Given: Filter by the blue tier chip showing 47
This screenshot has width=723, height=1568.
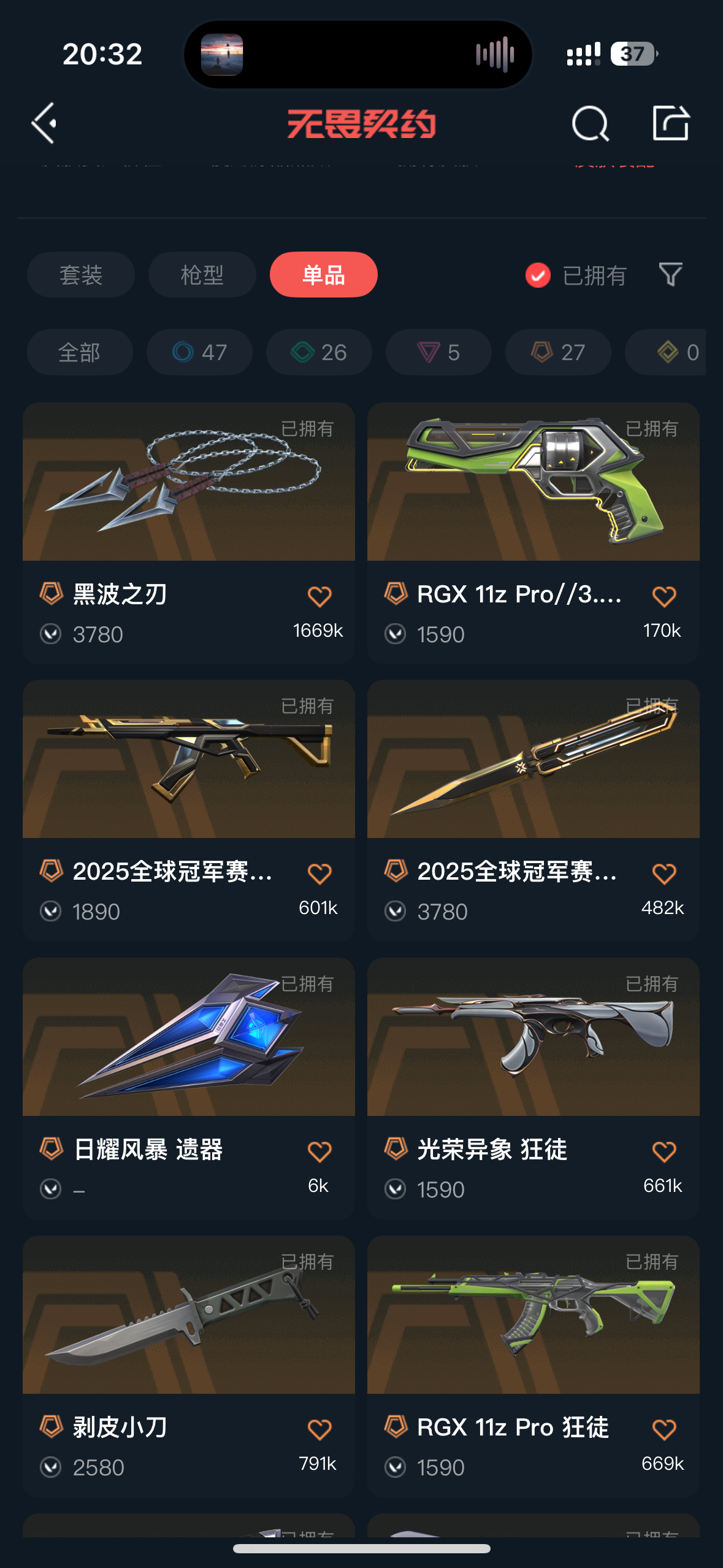Looking at the screenshot, I should [199, 353].
